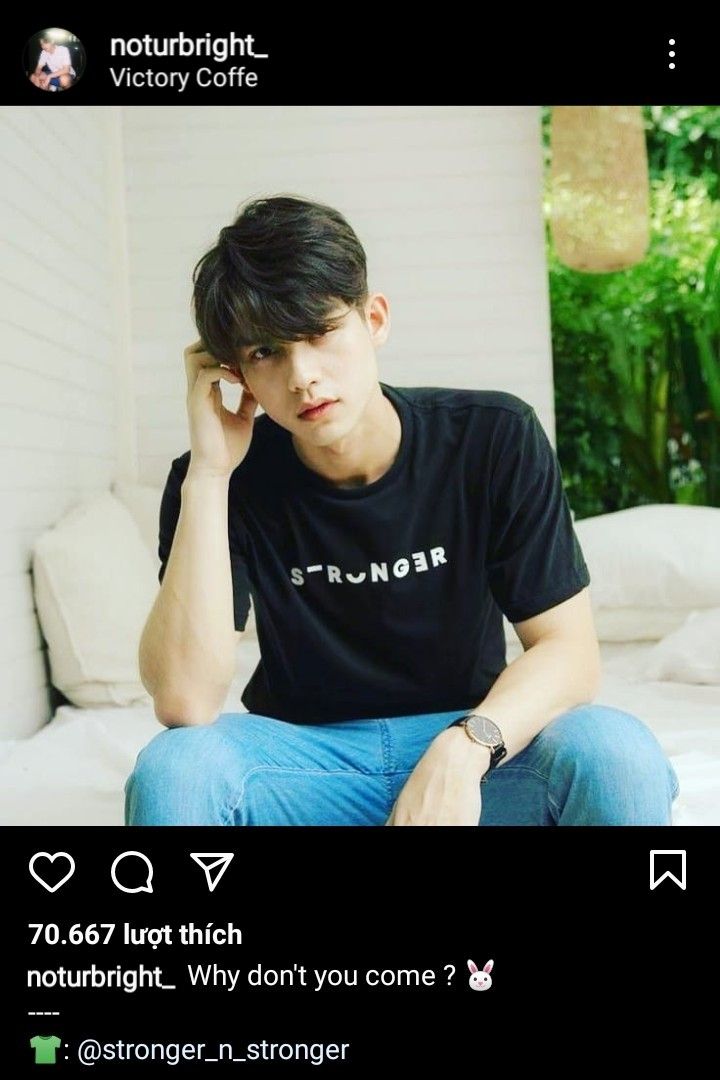Open the noturbright_ username in the header
This screenshot has height=1080, width=720.
coord(188,45)
